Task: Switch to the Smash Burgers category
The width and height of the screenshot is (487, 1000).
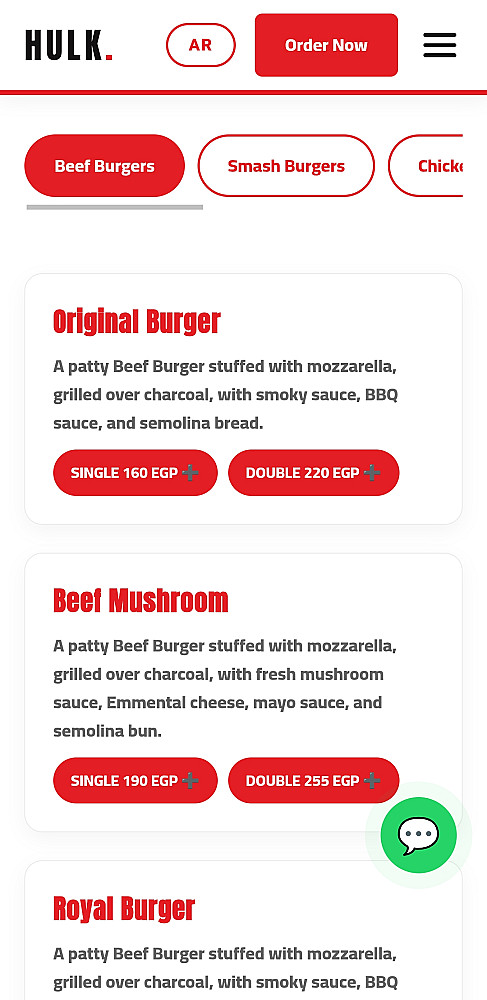Action: point(286,166)
